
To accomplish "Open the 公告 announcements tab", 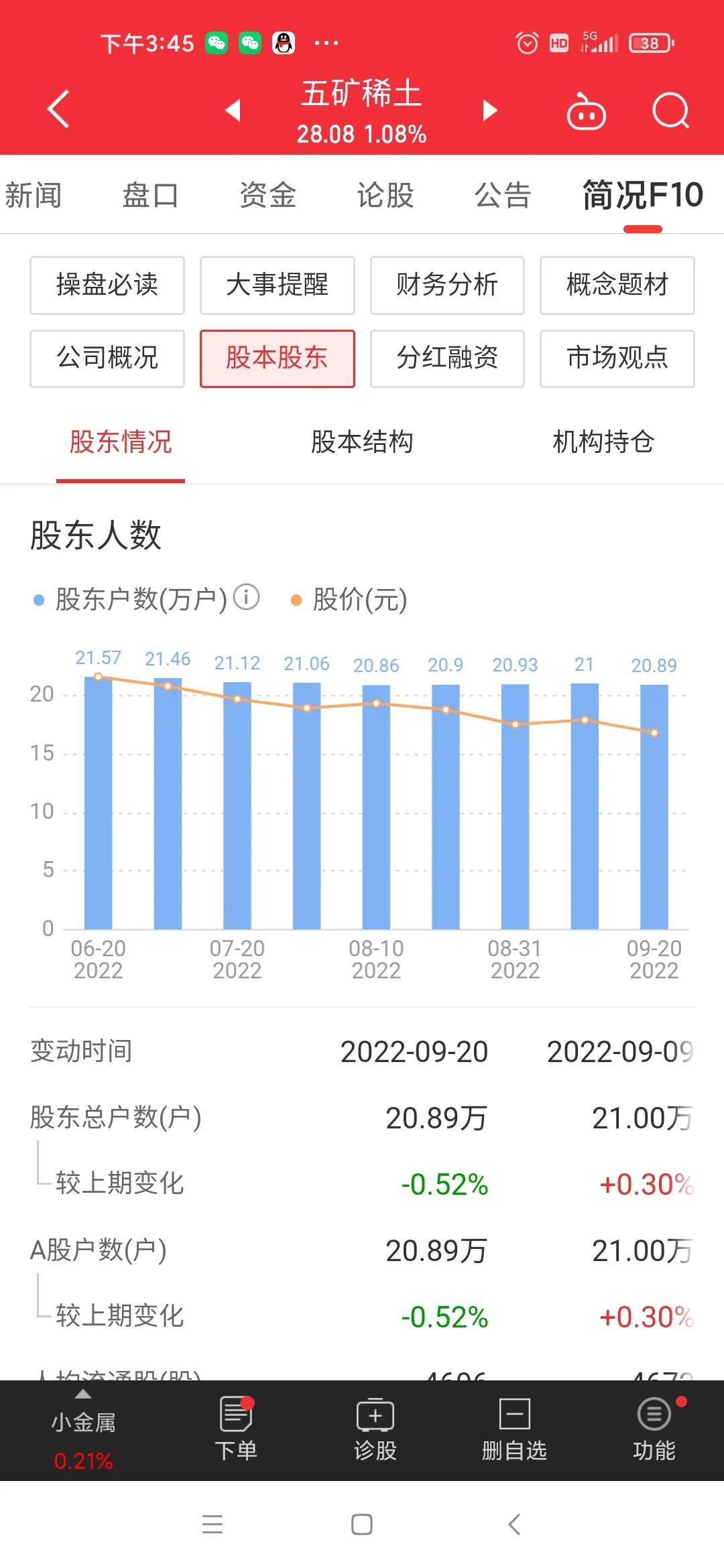I will [501, 195].
